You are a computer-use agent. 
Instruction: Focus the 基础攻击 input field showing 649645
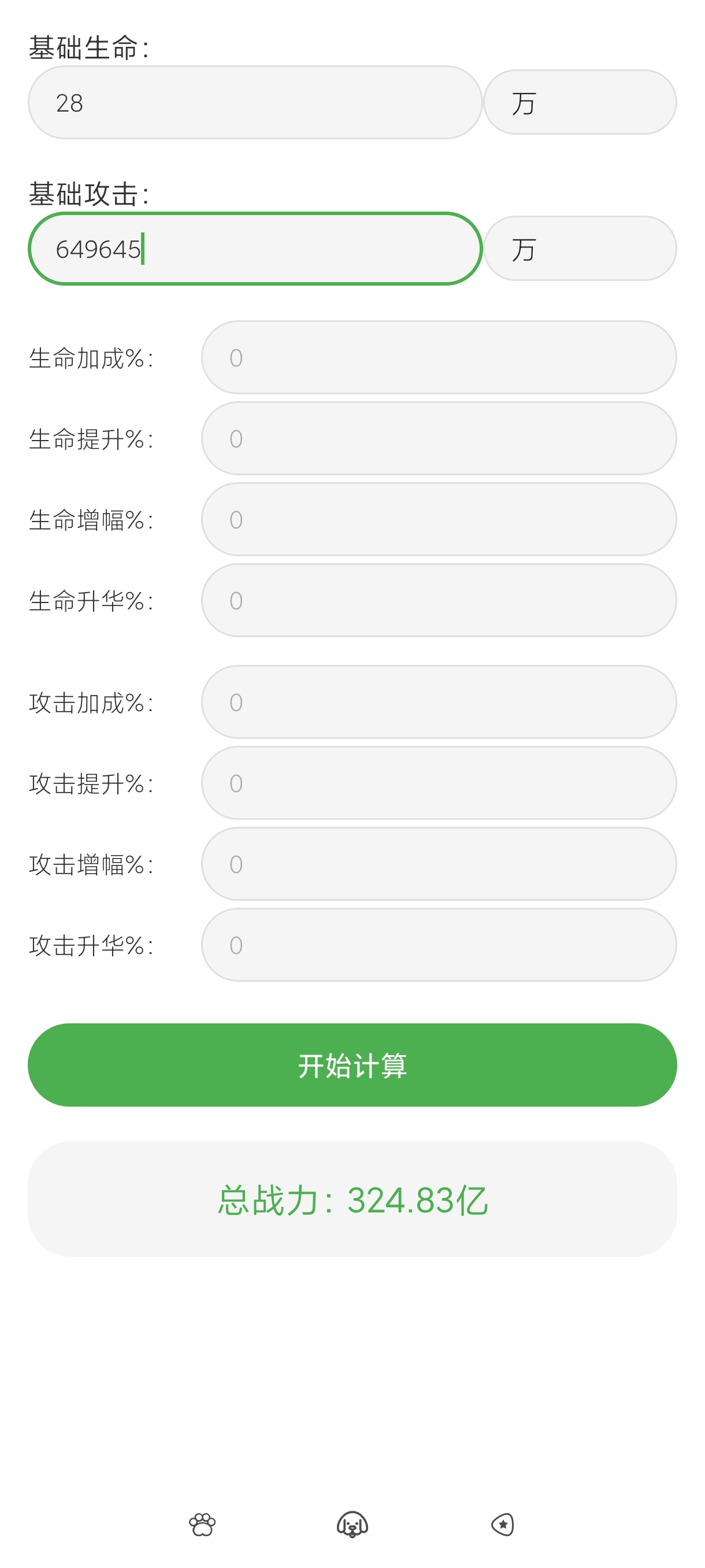click(255, 249)
